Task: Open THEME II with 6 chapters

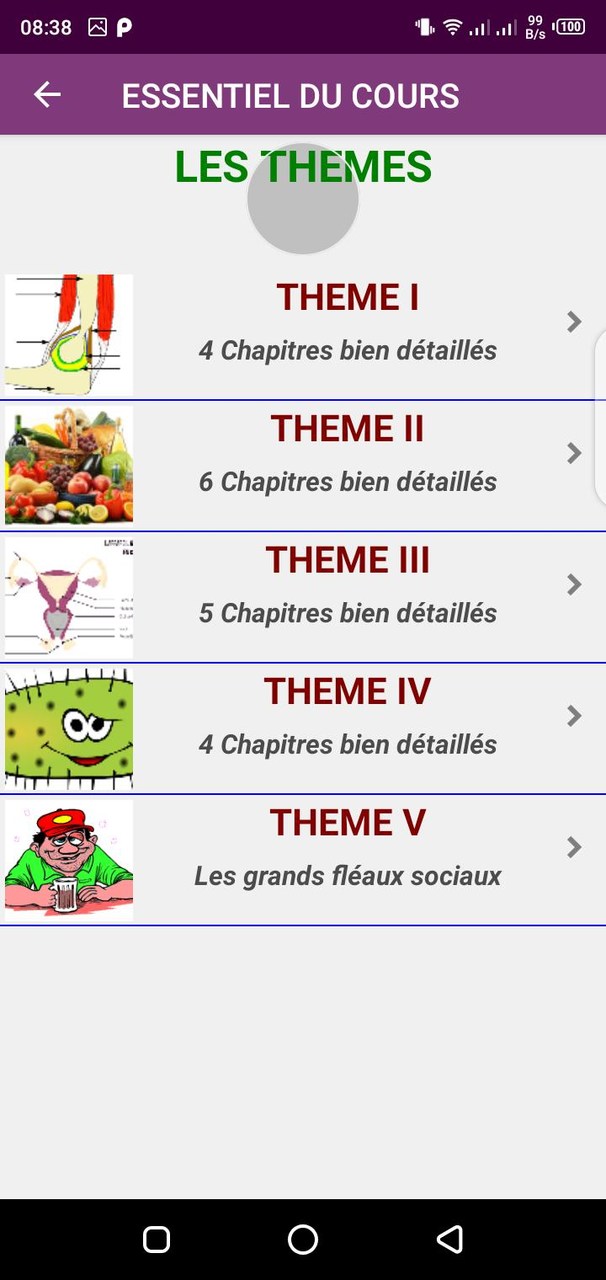Action: [x=347, y=454]
